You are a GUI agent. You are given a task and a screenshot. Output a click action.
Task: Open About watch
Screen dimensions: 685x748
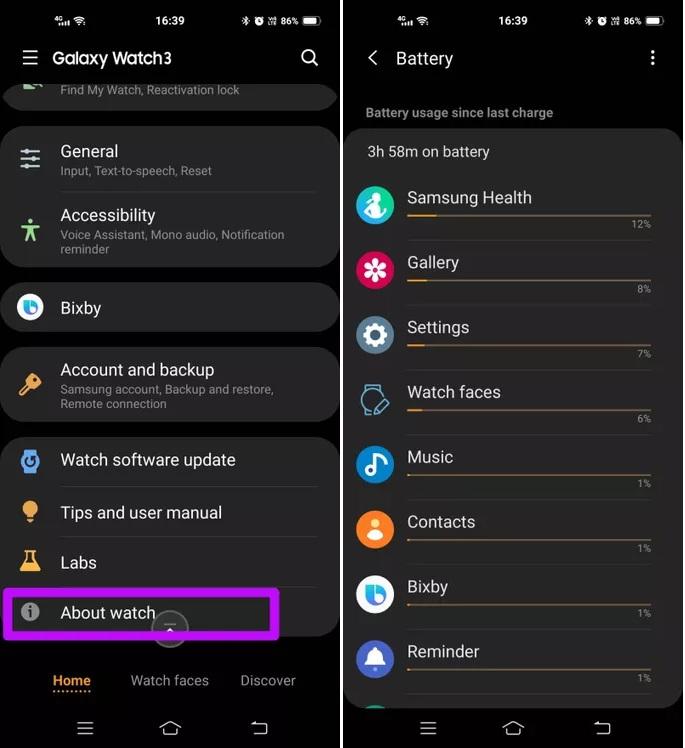point(140,613)
